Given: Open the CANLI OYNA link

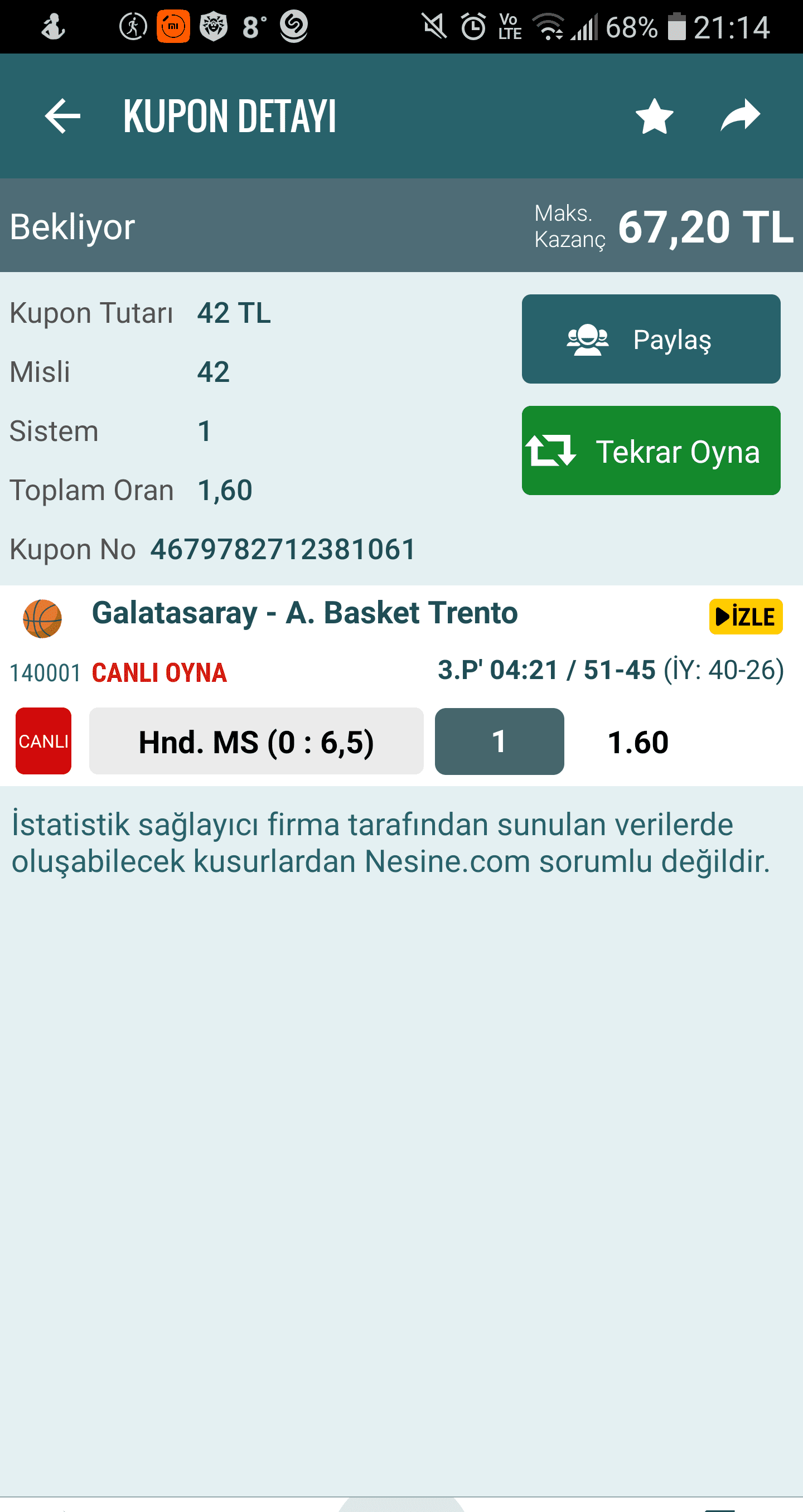Looking at the screenshot, I should coord(159,673).
